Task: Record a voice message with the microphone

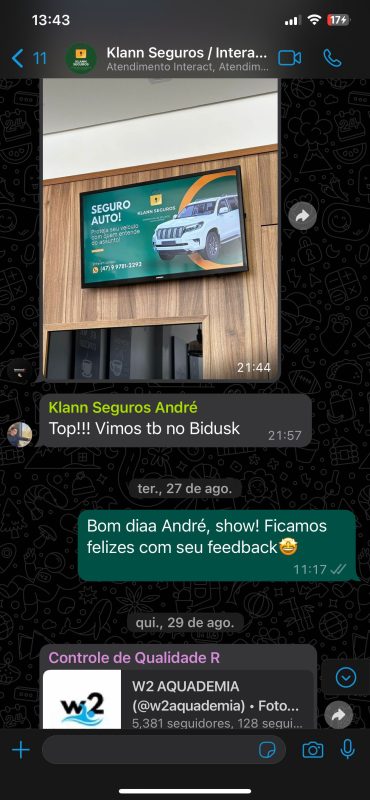Action: click(x=348, y=749)
